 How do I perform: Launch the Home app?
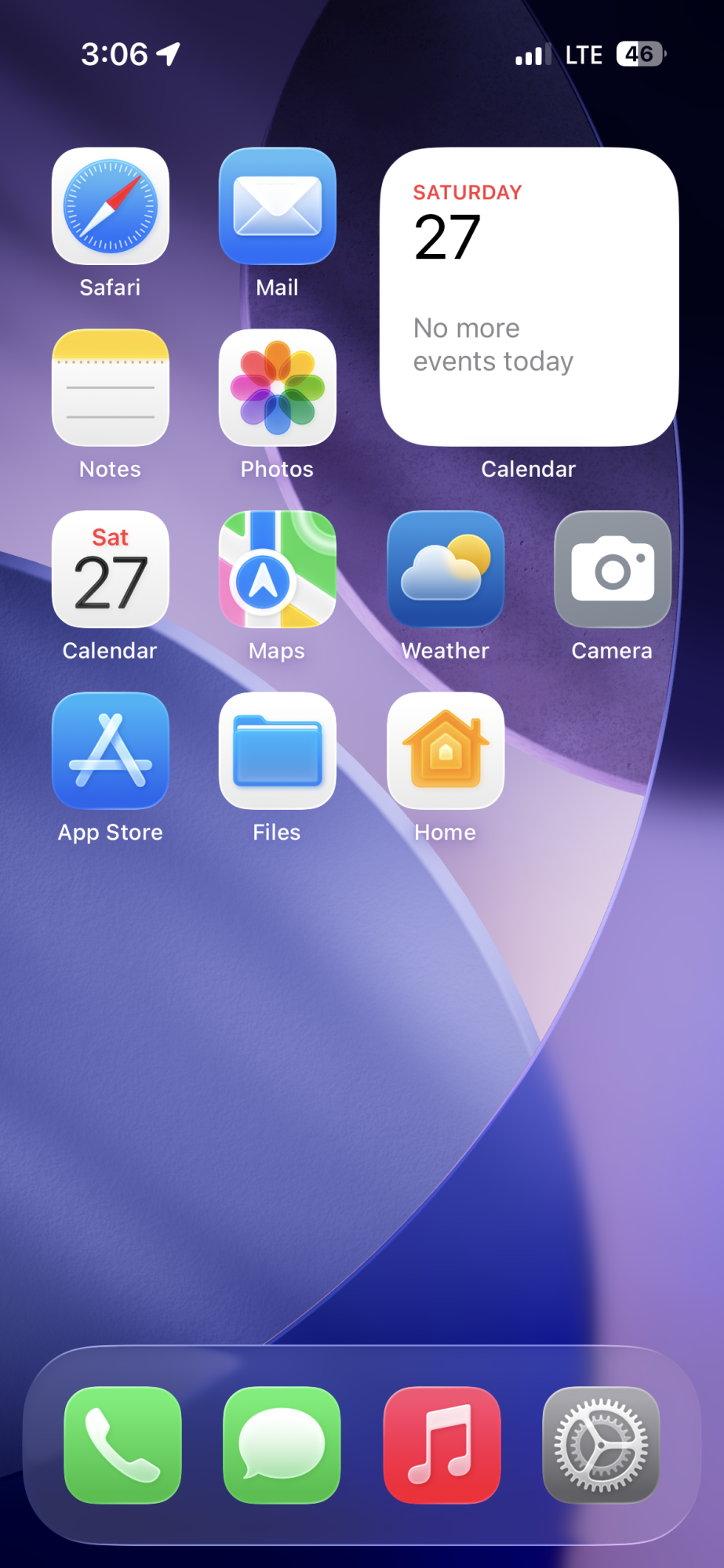(446, 751)
